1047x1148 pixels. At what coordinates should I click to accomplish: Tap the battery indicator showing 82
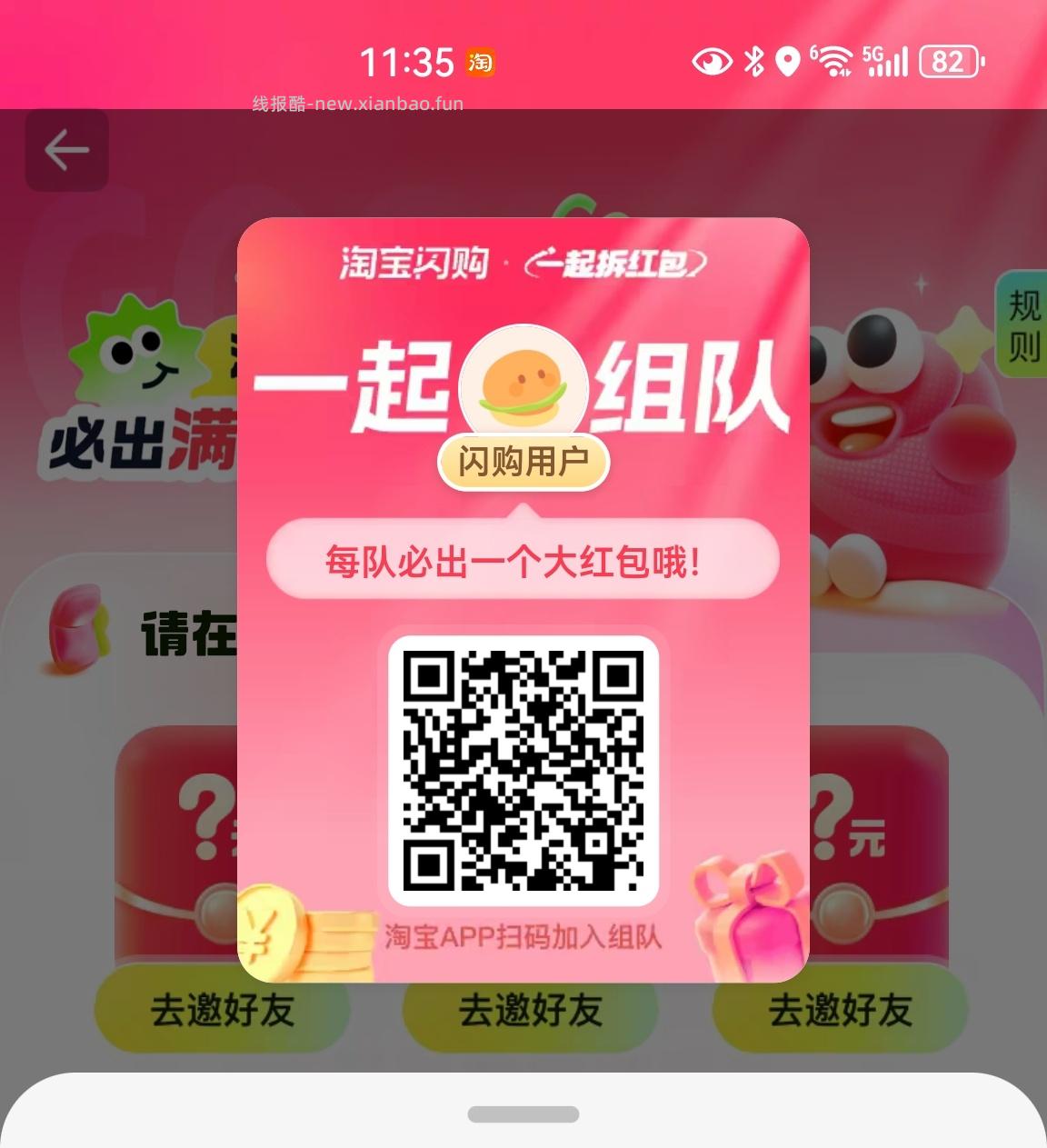(948, 61)
